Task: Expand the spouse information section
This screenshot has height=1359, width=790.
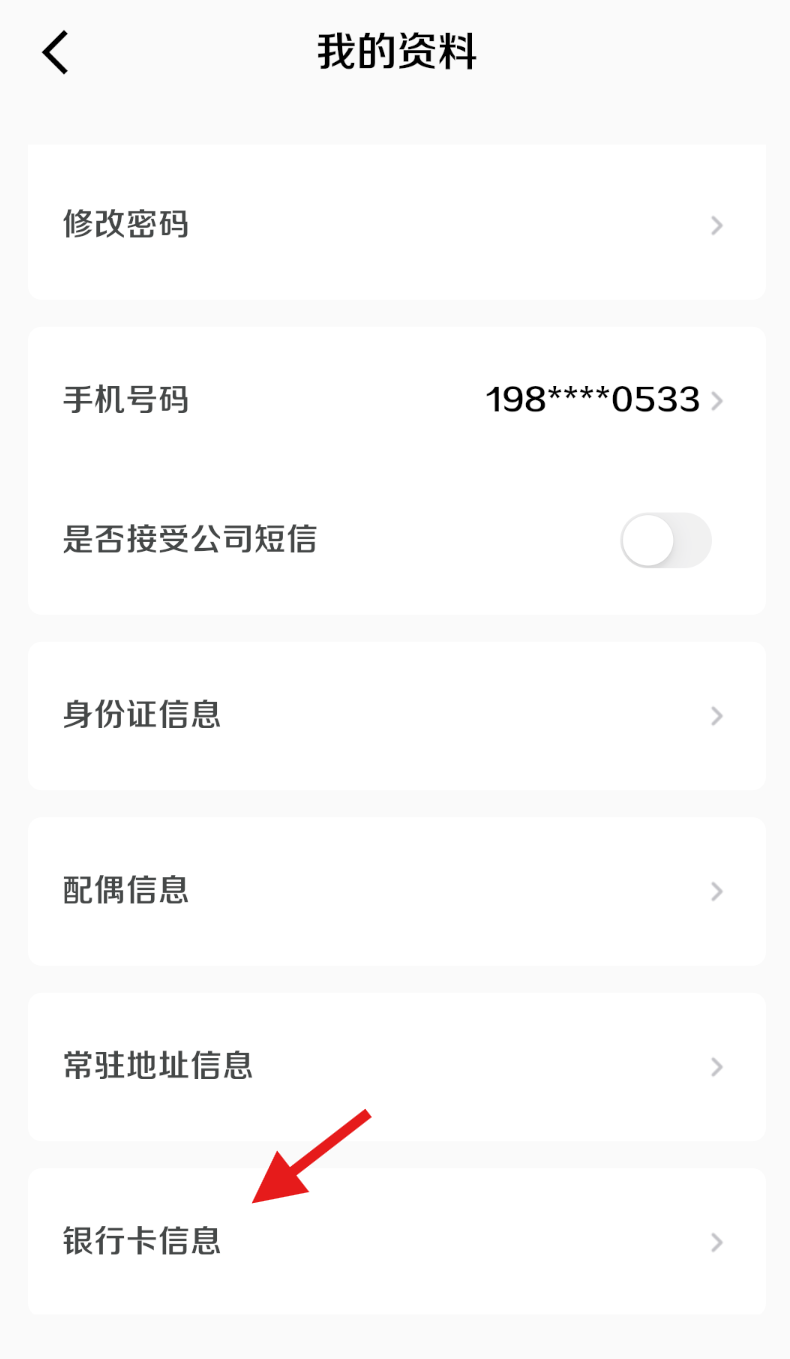Action: click(x=395, y=891)
